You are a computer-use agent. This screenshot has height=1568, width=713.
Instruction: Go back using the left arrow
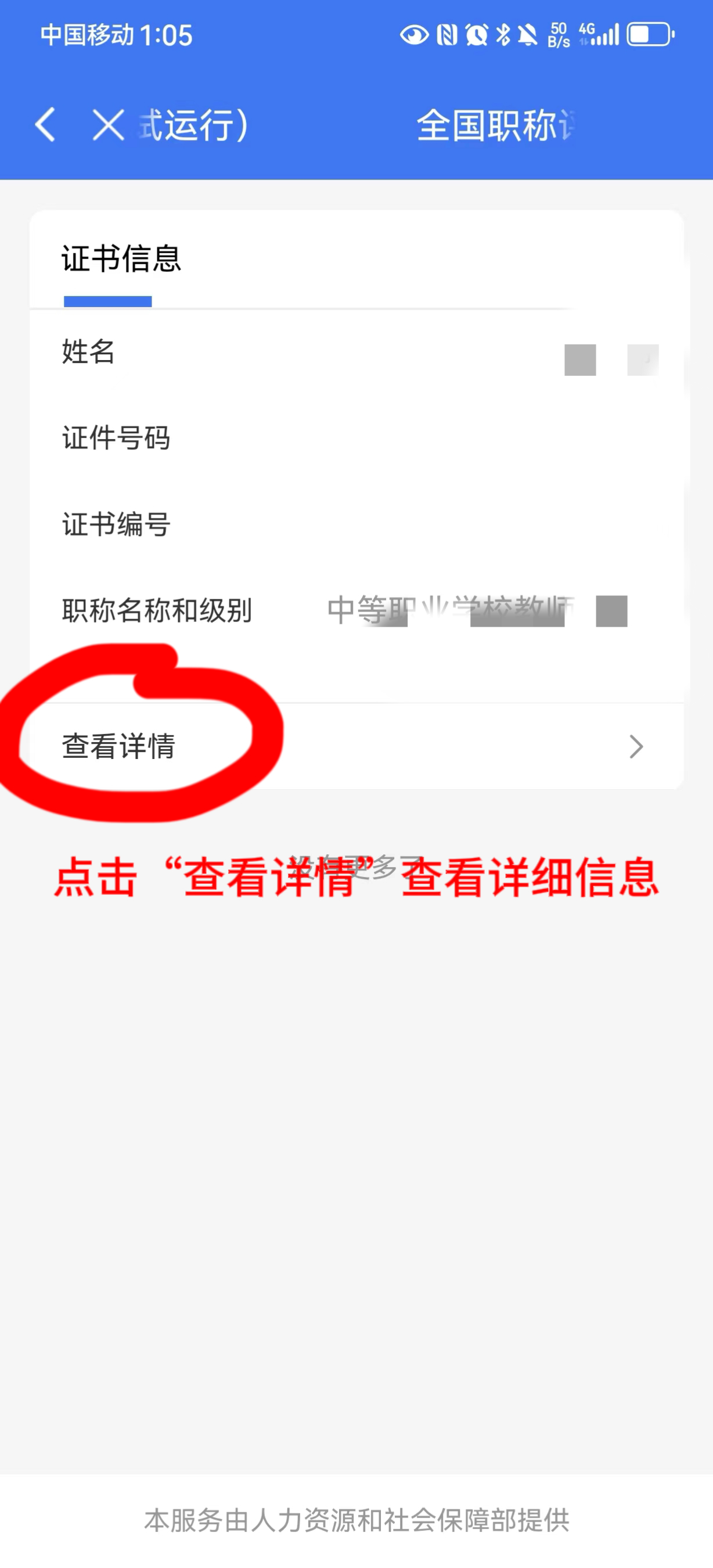(x=45, y=125)
